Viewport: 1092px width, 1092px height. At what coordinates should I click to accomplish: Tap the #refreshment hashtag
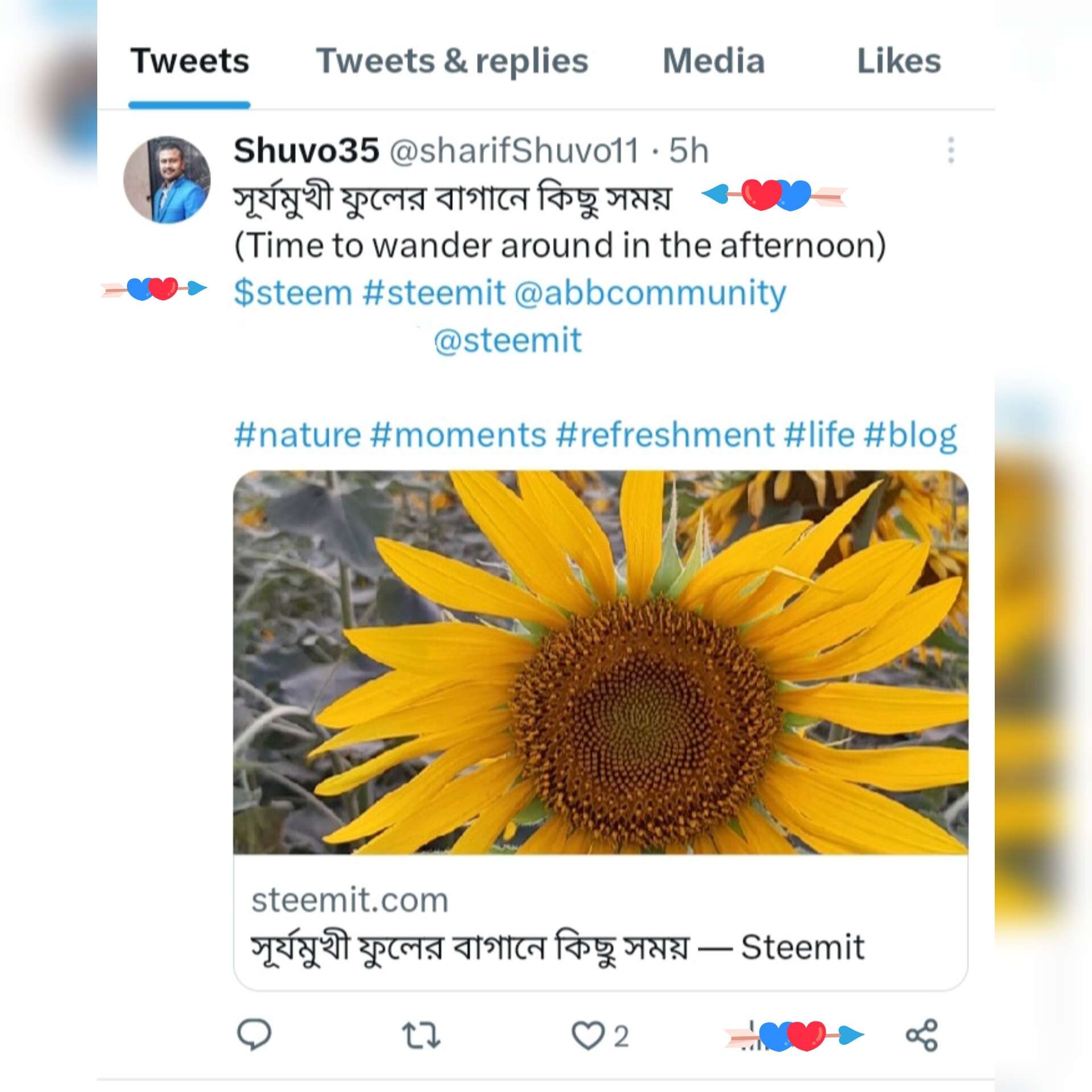click(664, 435)
